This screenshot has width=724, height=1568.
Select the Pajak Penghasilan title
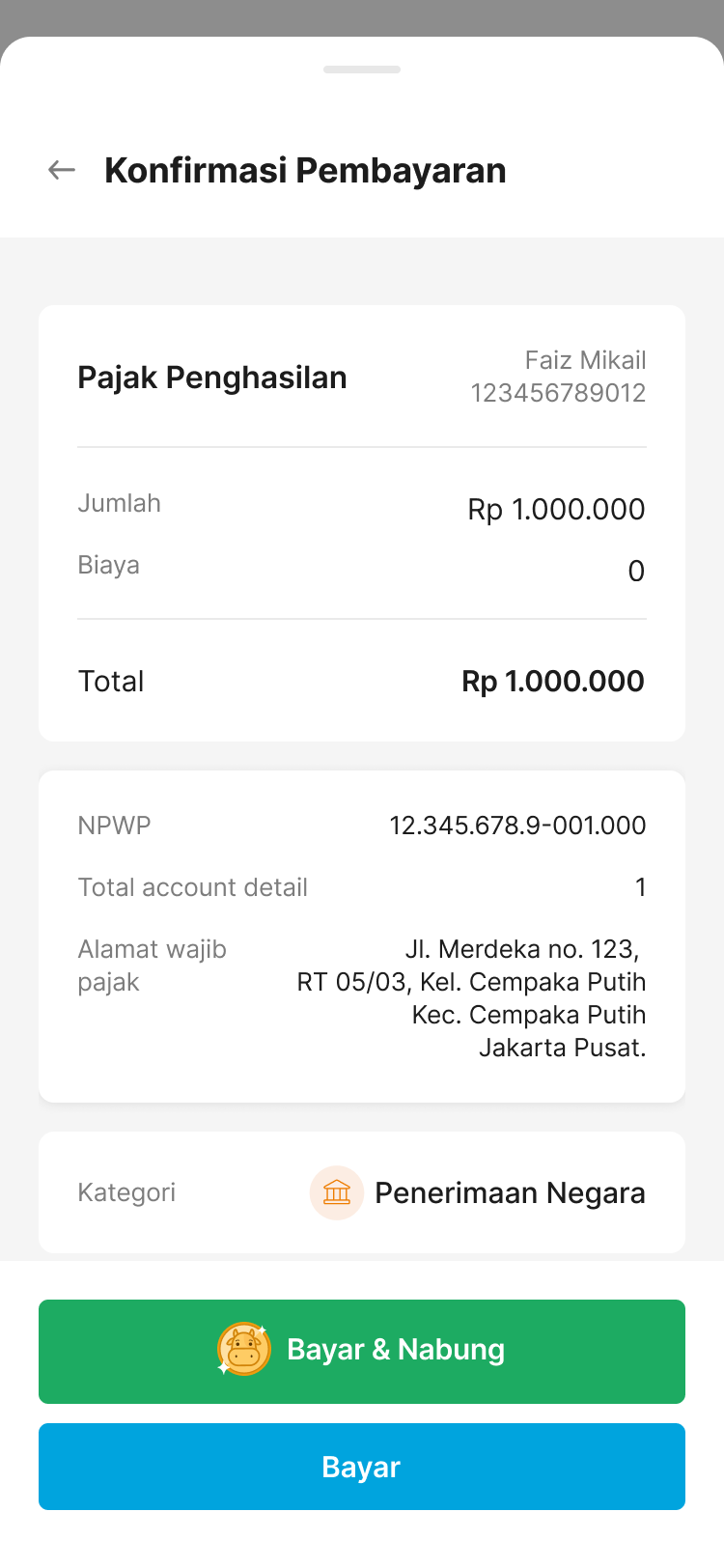point(211,377)
